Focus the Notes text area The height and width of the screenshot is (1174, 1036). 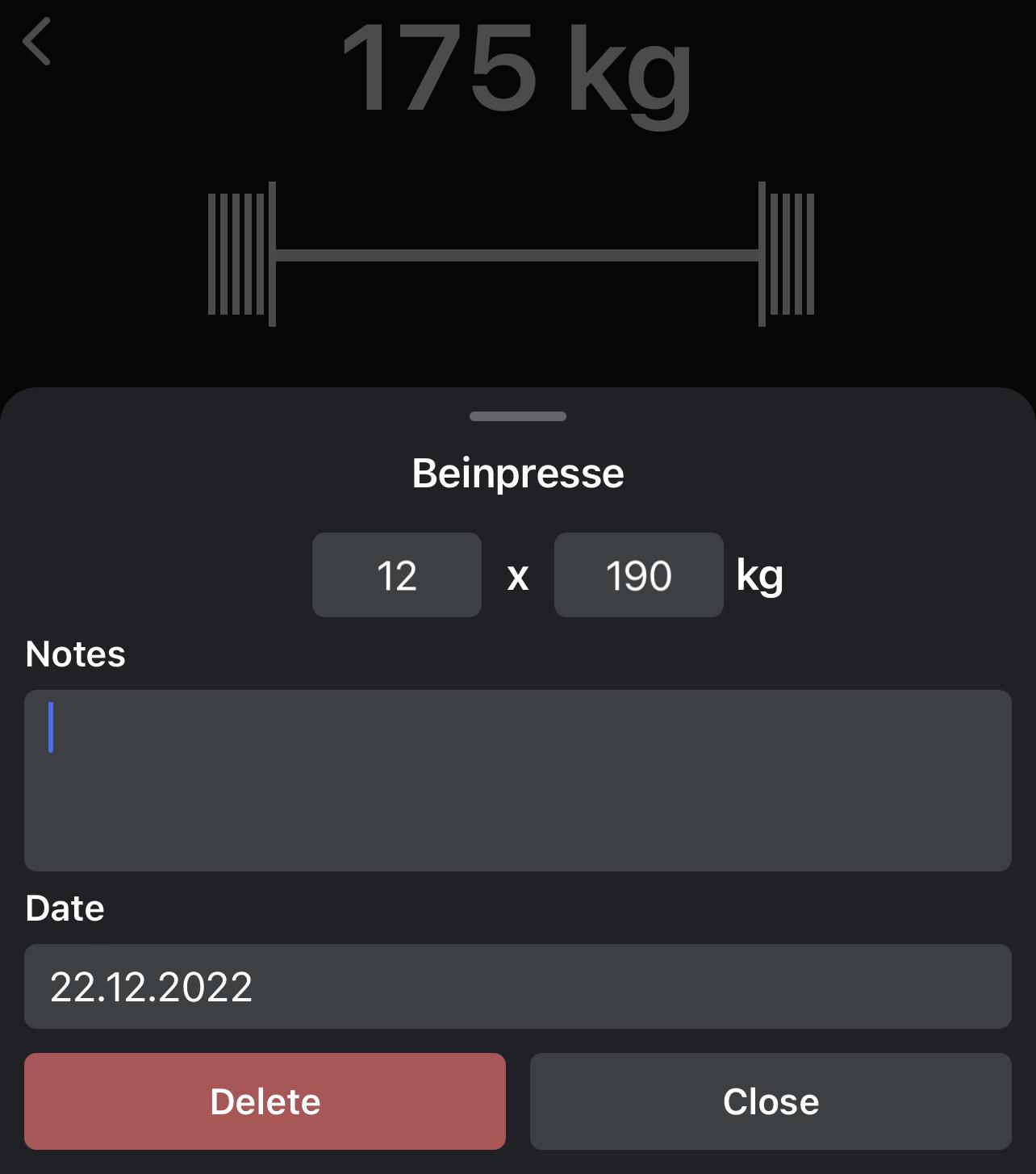click(x=516, y=779)
